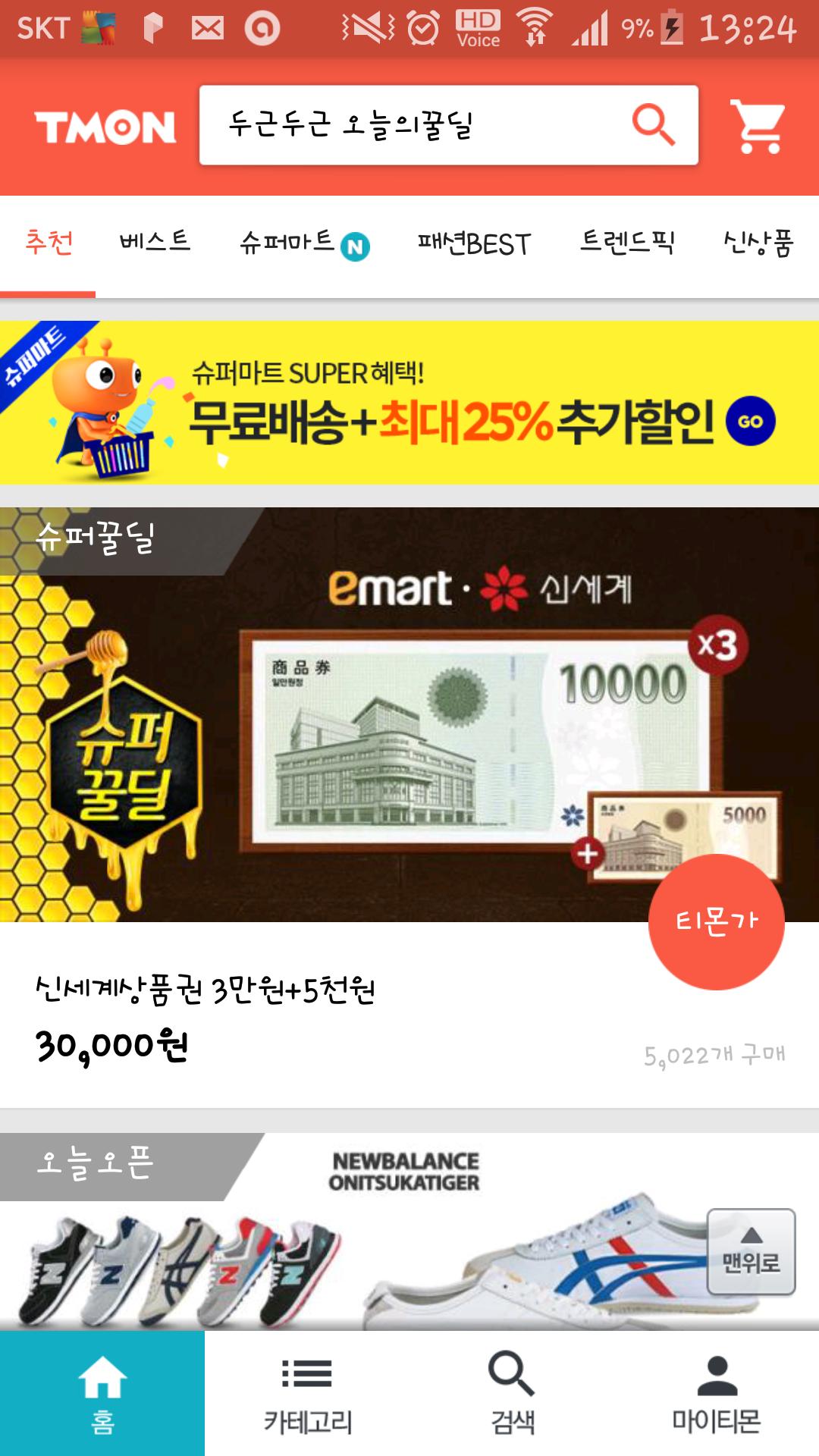Viewport: 819px width, 1456px height.
Task: Switch to the 패션BEST tab
Action: point(474,244)
